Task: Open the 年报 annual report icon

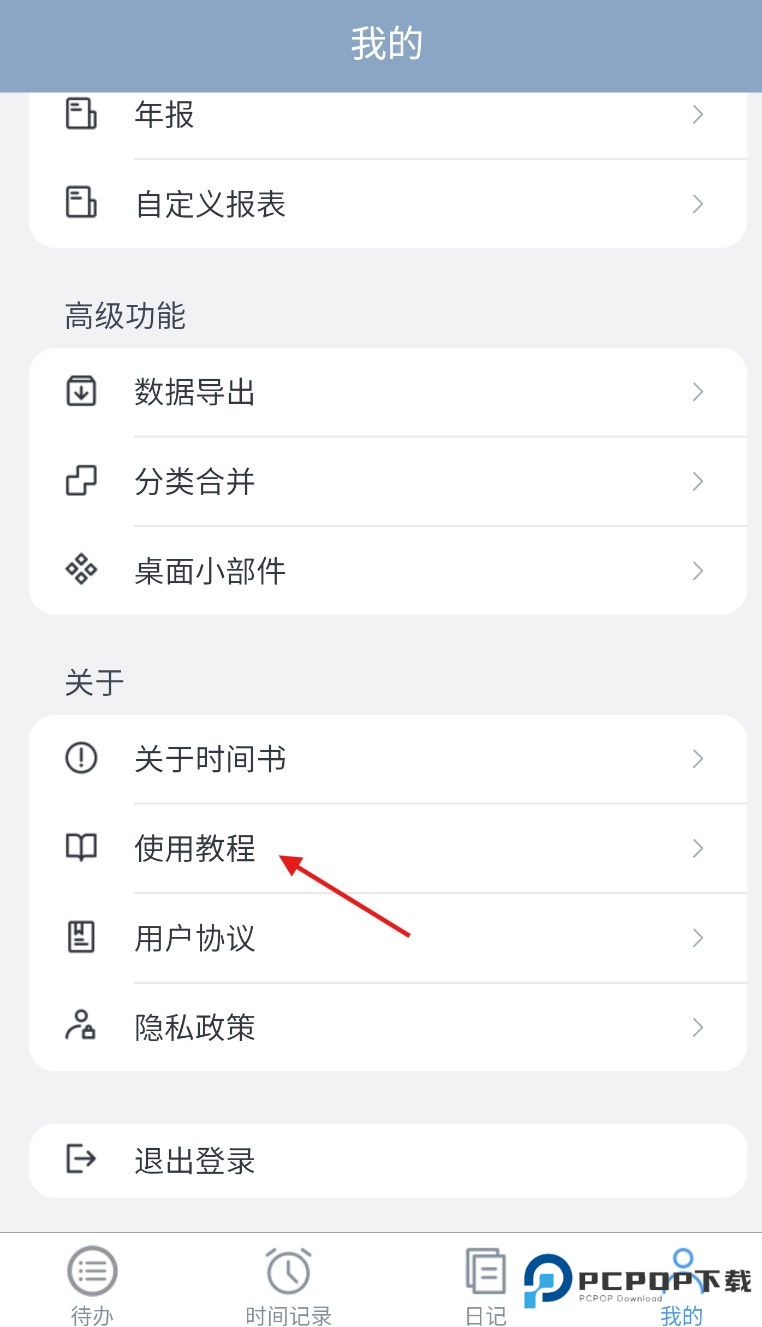Action: [81, 114]
